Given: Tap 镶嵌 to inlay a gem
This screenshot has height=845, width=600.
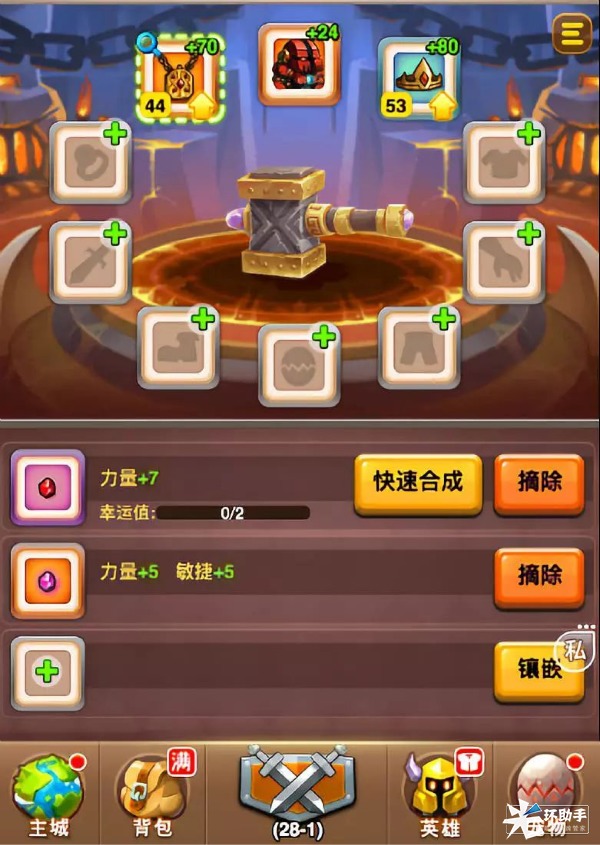Looking at the screenshot, I should 539,671.
